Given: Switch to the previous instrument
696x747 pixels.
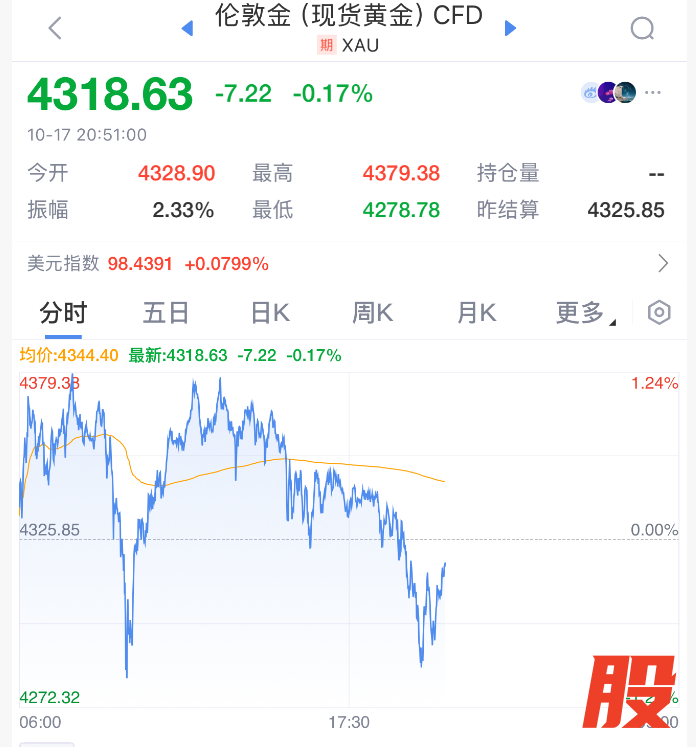Looking at the screenshot, I should click(x=187, y=28).
